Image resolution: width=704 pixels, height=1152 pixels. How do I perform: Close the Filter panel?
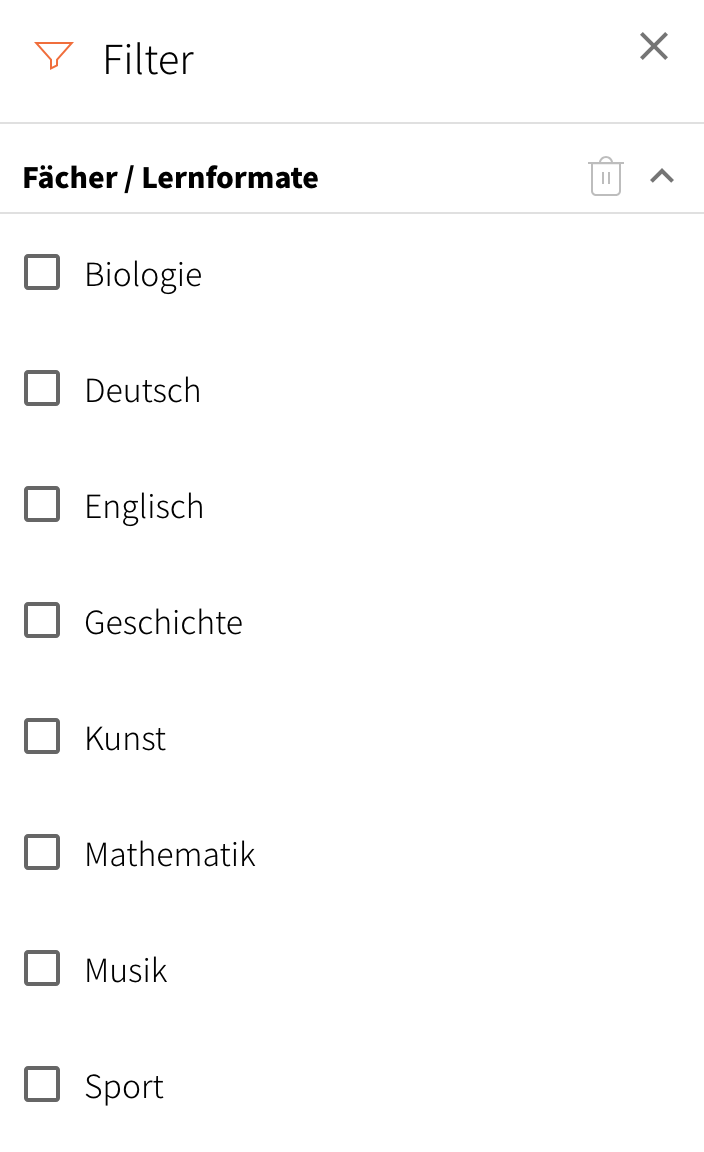653,47
